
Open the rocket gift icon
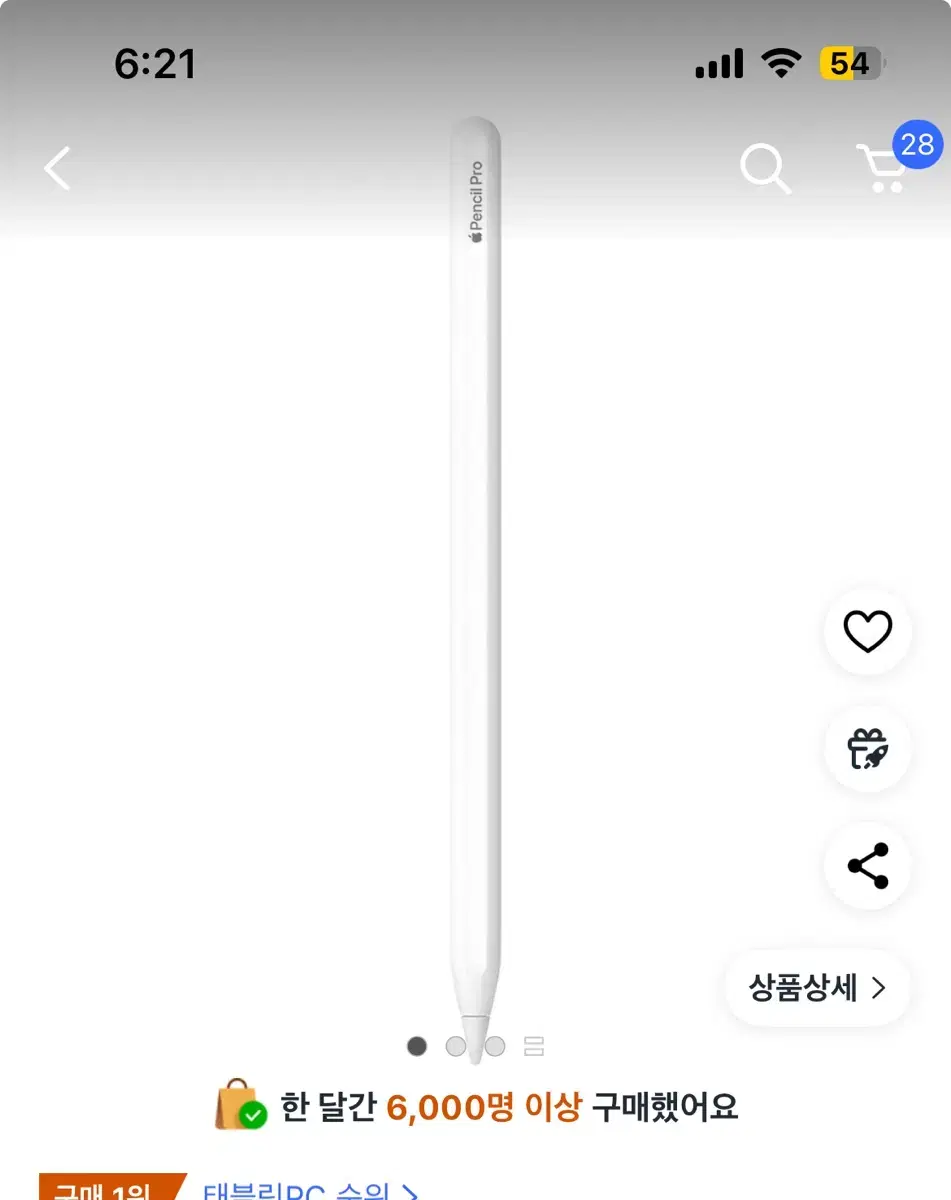point(866,750)
